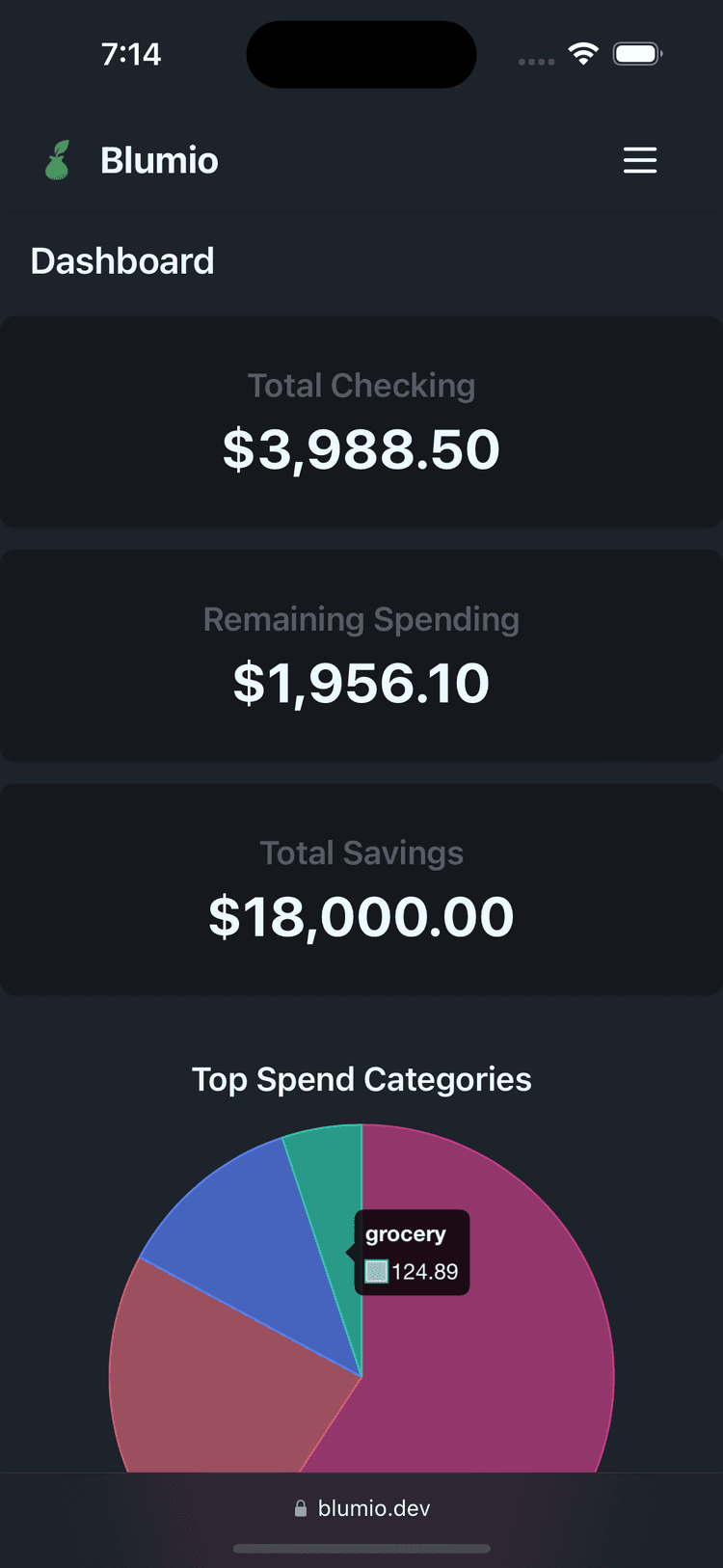Tap the battery indicator in the status bar
Image resolution: width=723 pixels, height=1568 pixels.
click(636, 54)
